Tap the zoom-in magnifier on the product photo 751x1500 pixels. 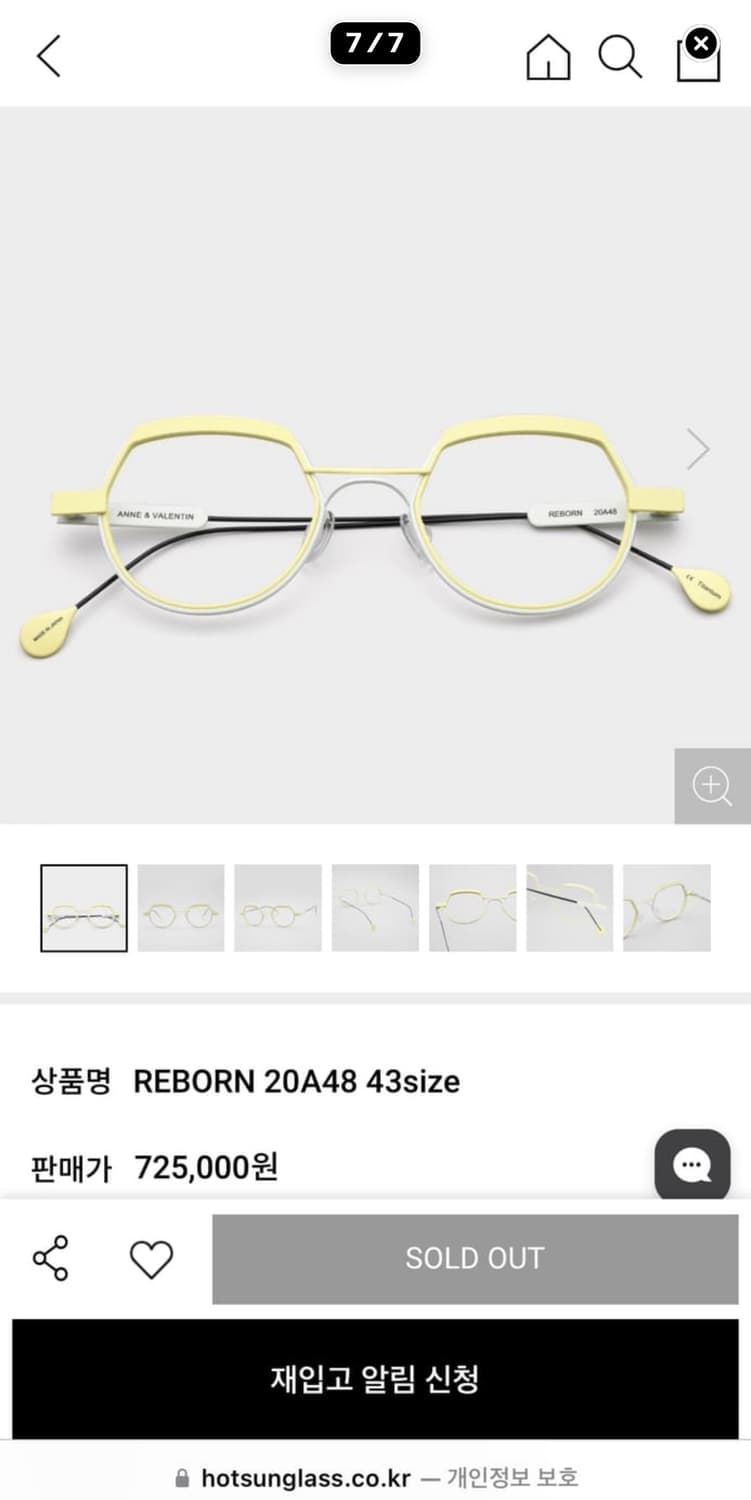pyautogui.click(x=711, y=787)
